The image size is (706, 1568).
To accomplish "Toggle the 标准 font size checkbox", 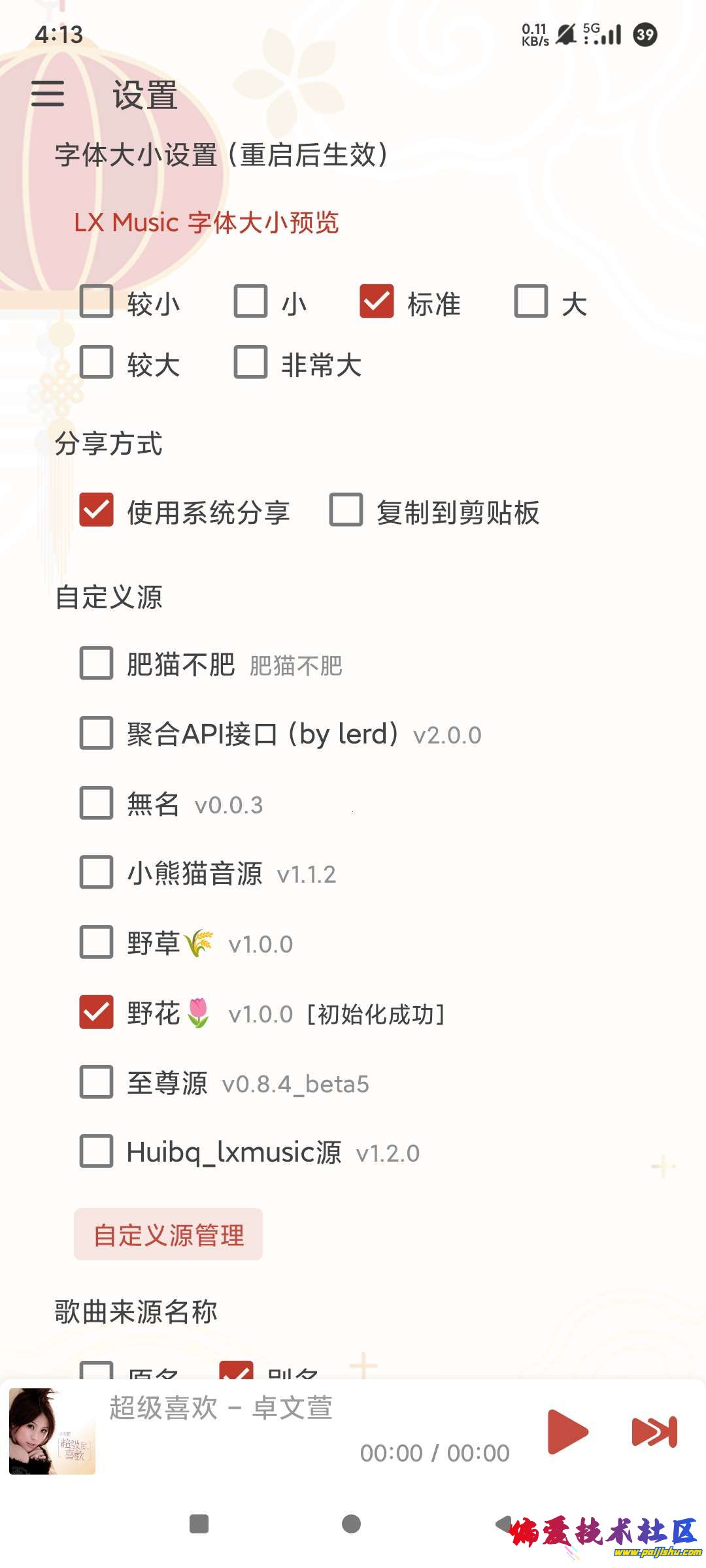I will [x=377, y=301].
